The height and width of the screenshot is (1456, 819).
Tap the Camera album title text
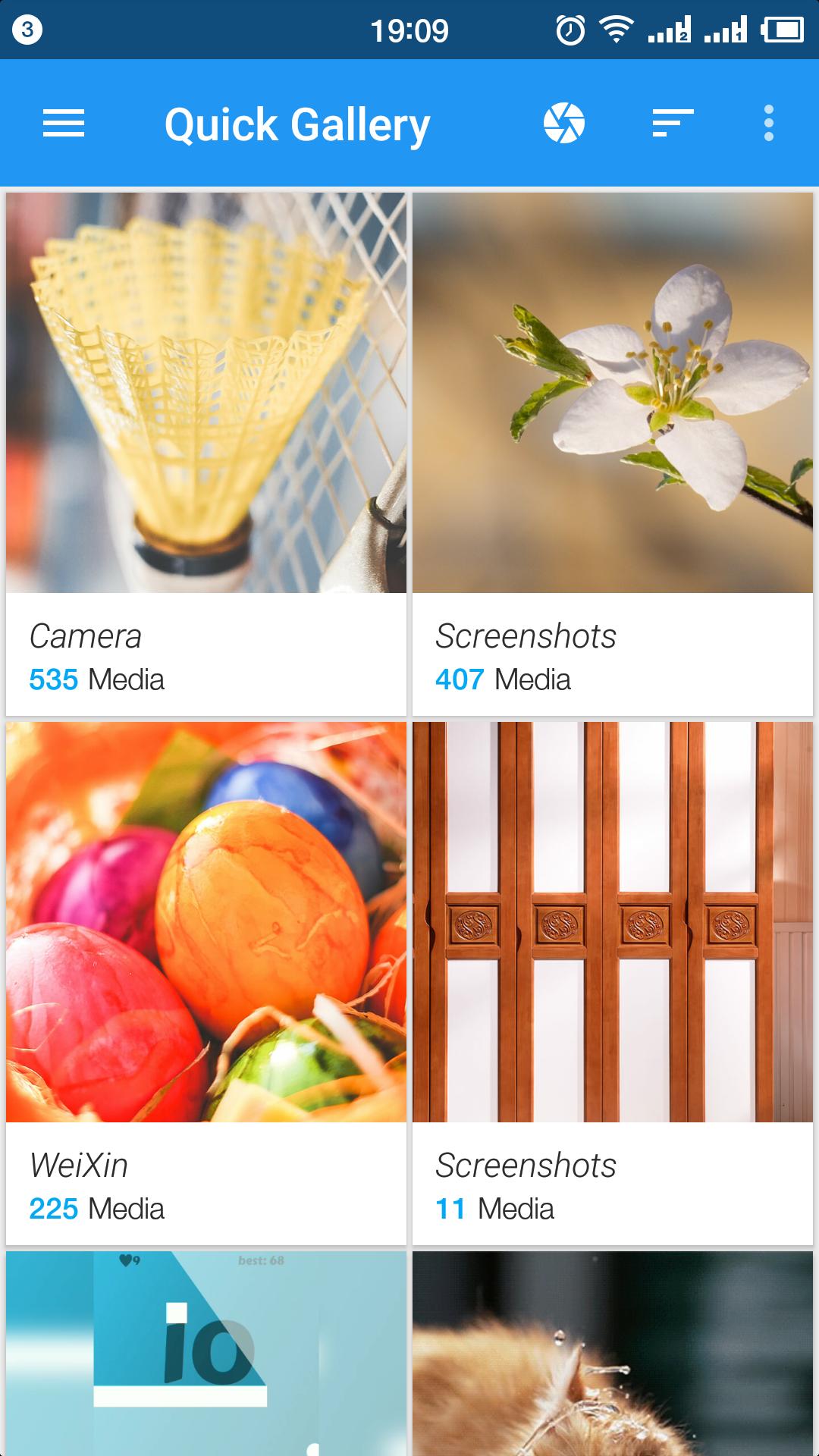pyautogui.click(x=85, y=637)
